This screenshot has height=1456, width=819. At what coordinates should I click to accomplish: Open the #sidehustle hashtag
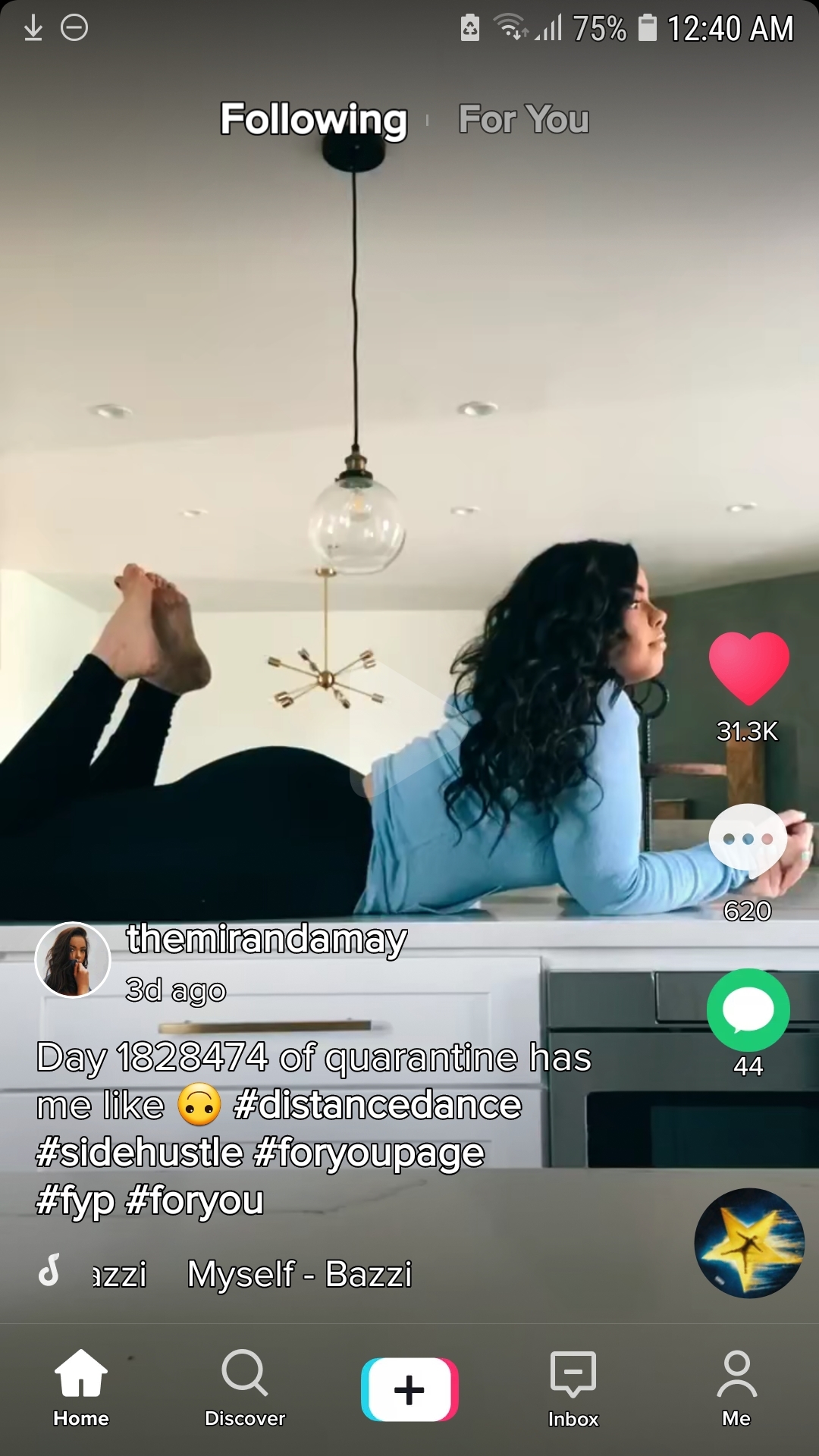(139, 1153)
